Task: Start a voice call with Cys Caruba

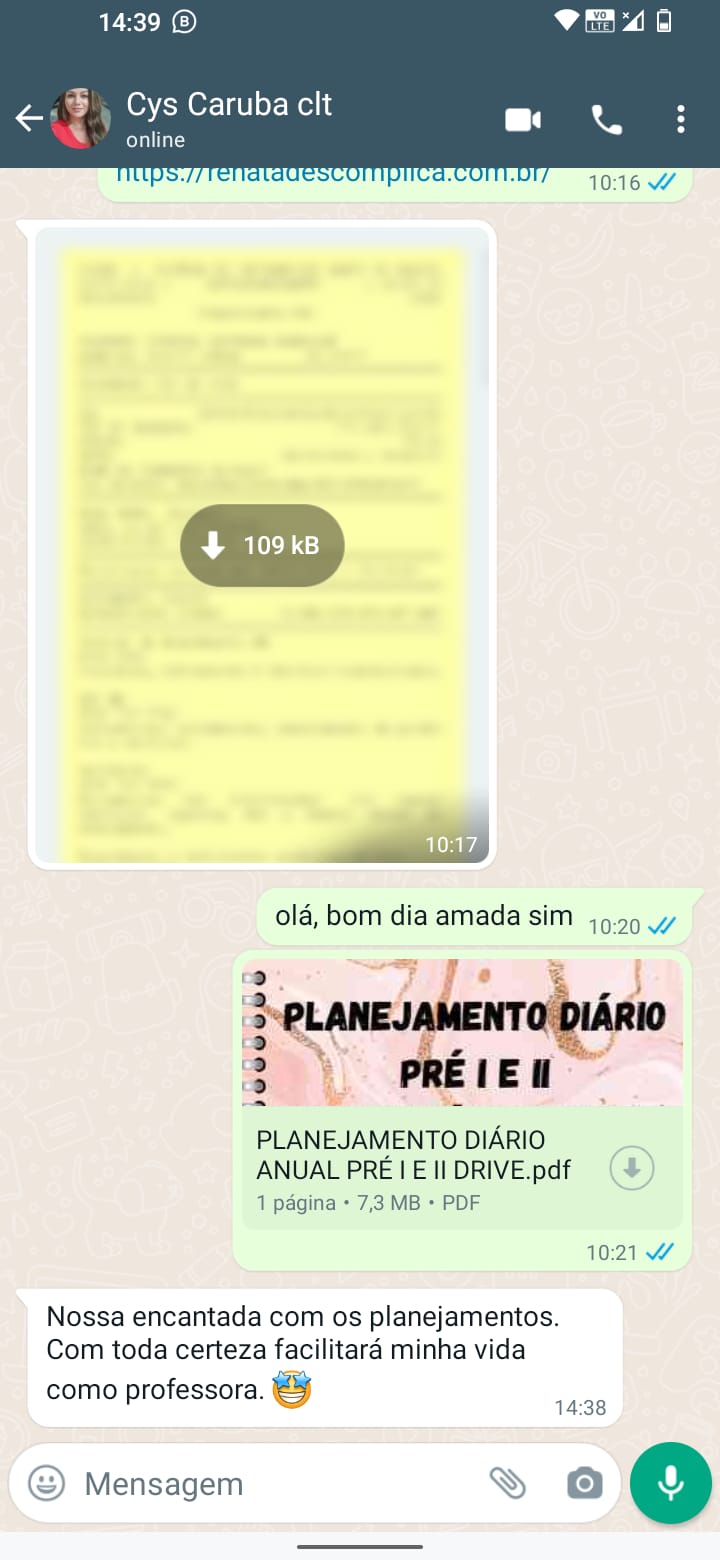Action: (x=606, y=120)
